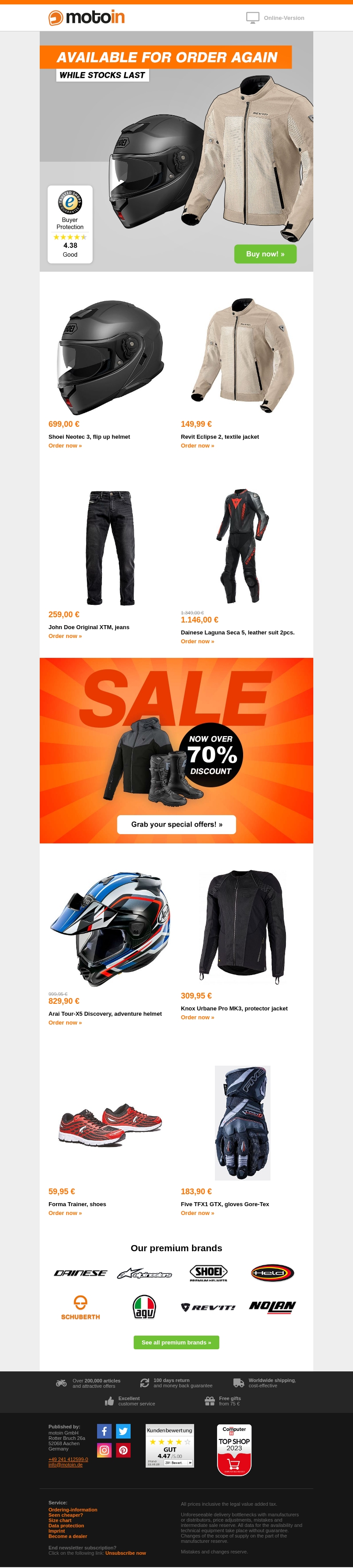Grab your special offers button
Viewport: 353px width, 1568px height.
click(176, 824)
